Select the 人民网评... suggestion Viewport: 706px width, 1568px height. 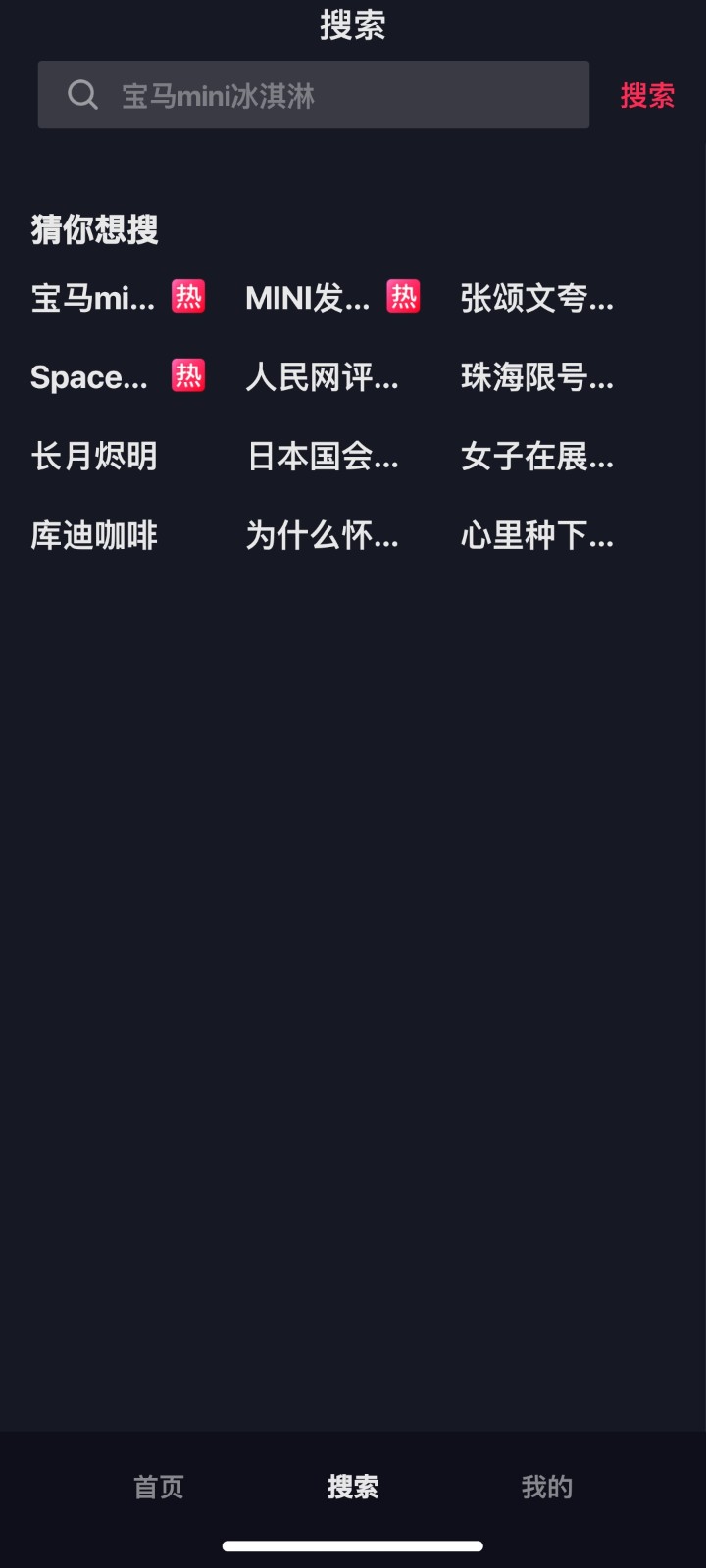(x=323, y=377)
